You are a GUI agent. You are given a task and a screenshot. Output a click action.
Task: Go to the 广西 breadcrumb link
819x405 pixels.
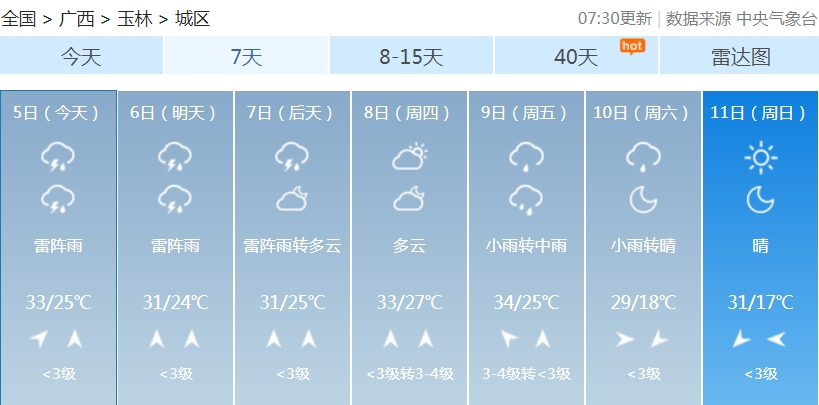point(78,18)
